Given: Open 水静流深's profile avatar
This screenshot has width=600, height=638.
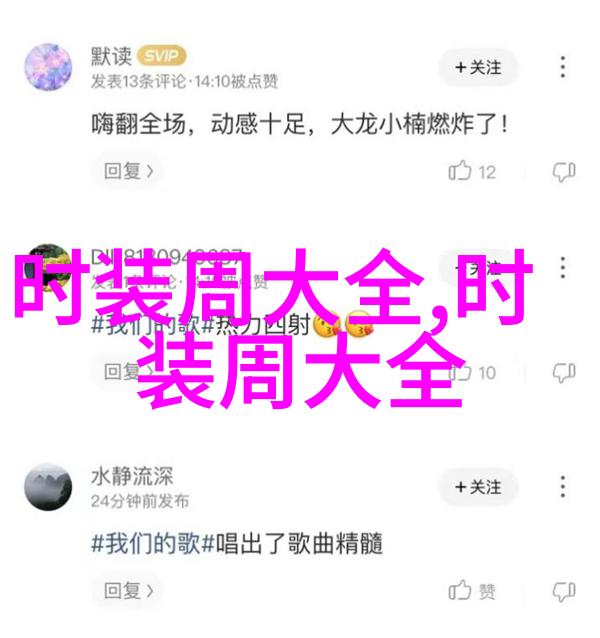Looking at the screenshot, I should click(x=47, y=486).
